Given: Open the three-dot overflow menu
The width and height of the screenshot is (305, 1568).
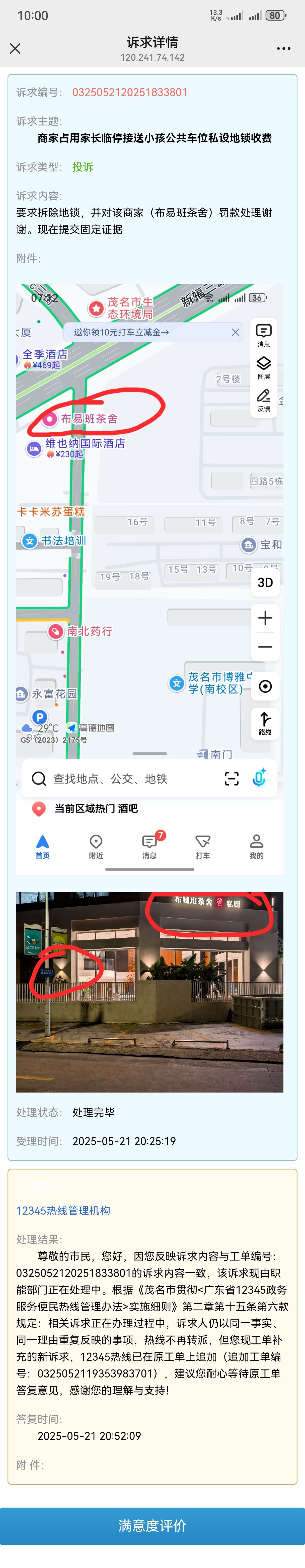Looking at the screenshot, I should coord(283,49).
